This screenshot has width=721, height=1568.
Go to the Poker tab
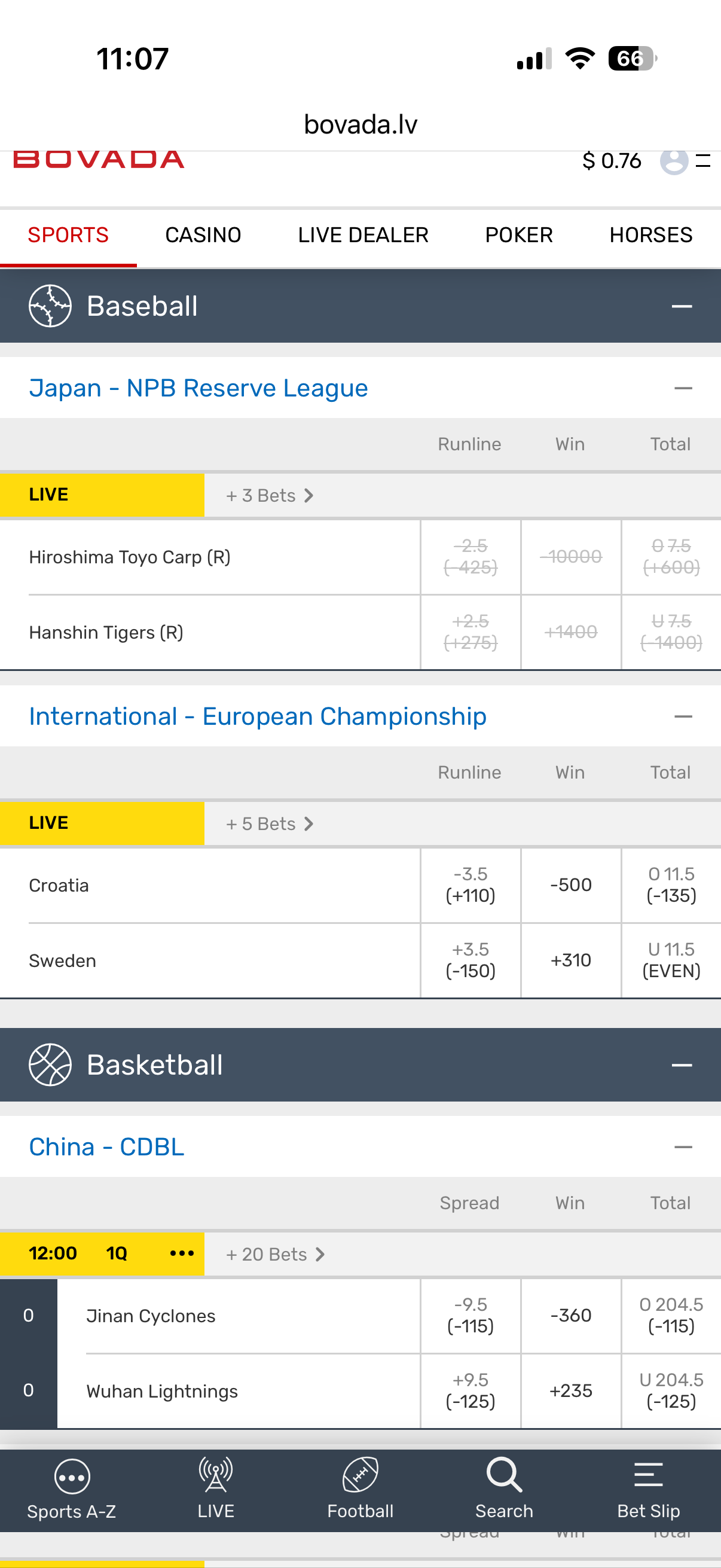[518, 235]
